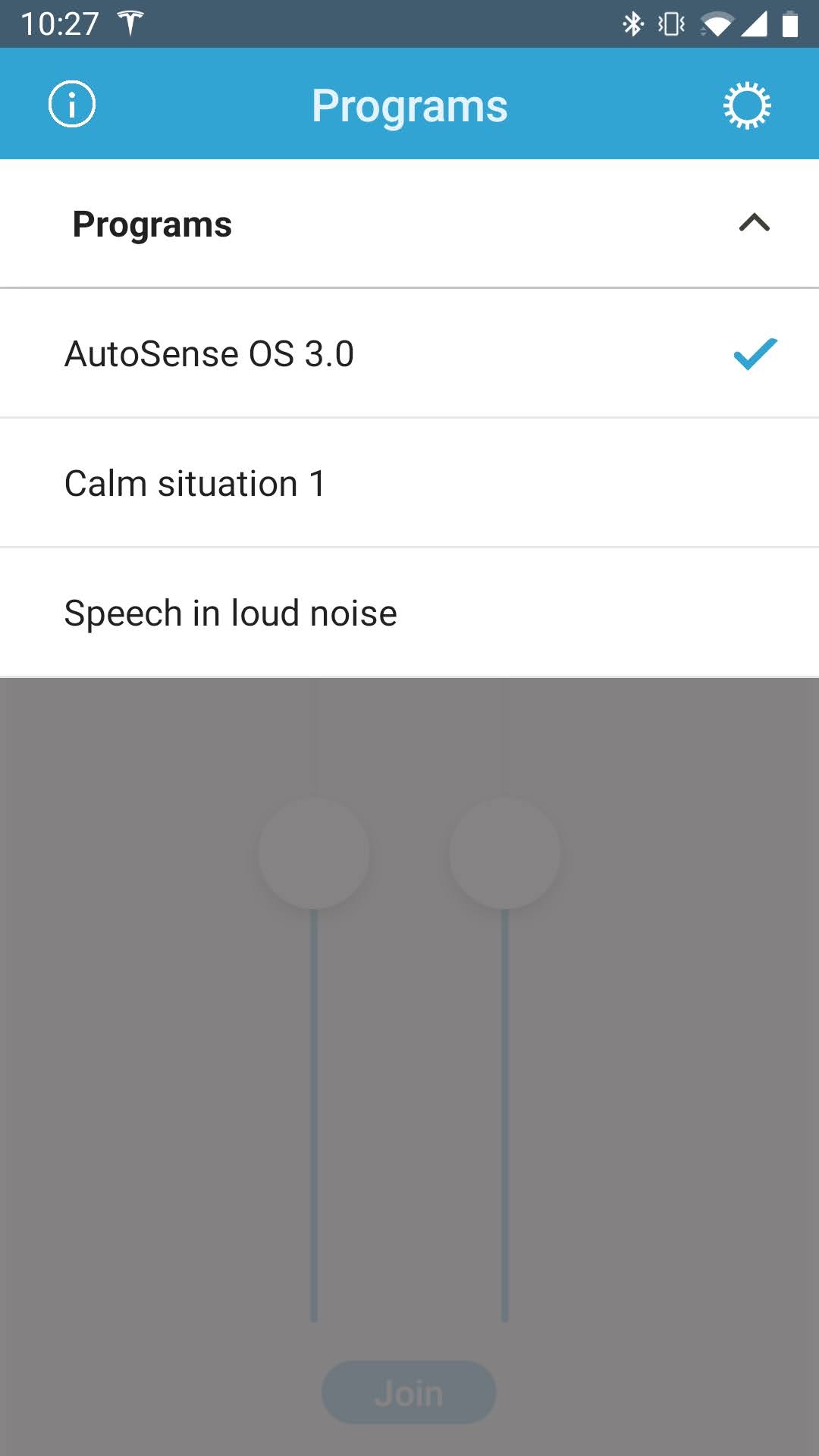The height and width of the screenshot is (1456, 819).
Task: Tap the Calm situation 1 text label
Action: [x=194, y=482]
